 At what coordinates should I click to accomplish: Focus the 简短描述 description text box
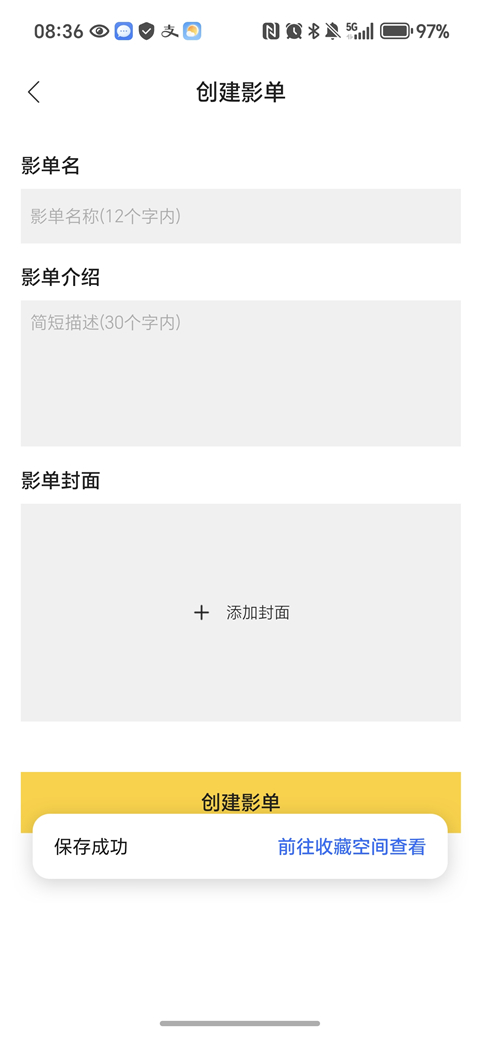coord(240,373)
